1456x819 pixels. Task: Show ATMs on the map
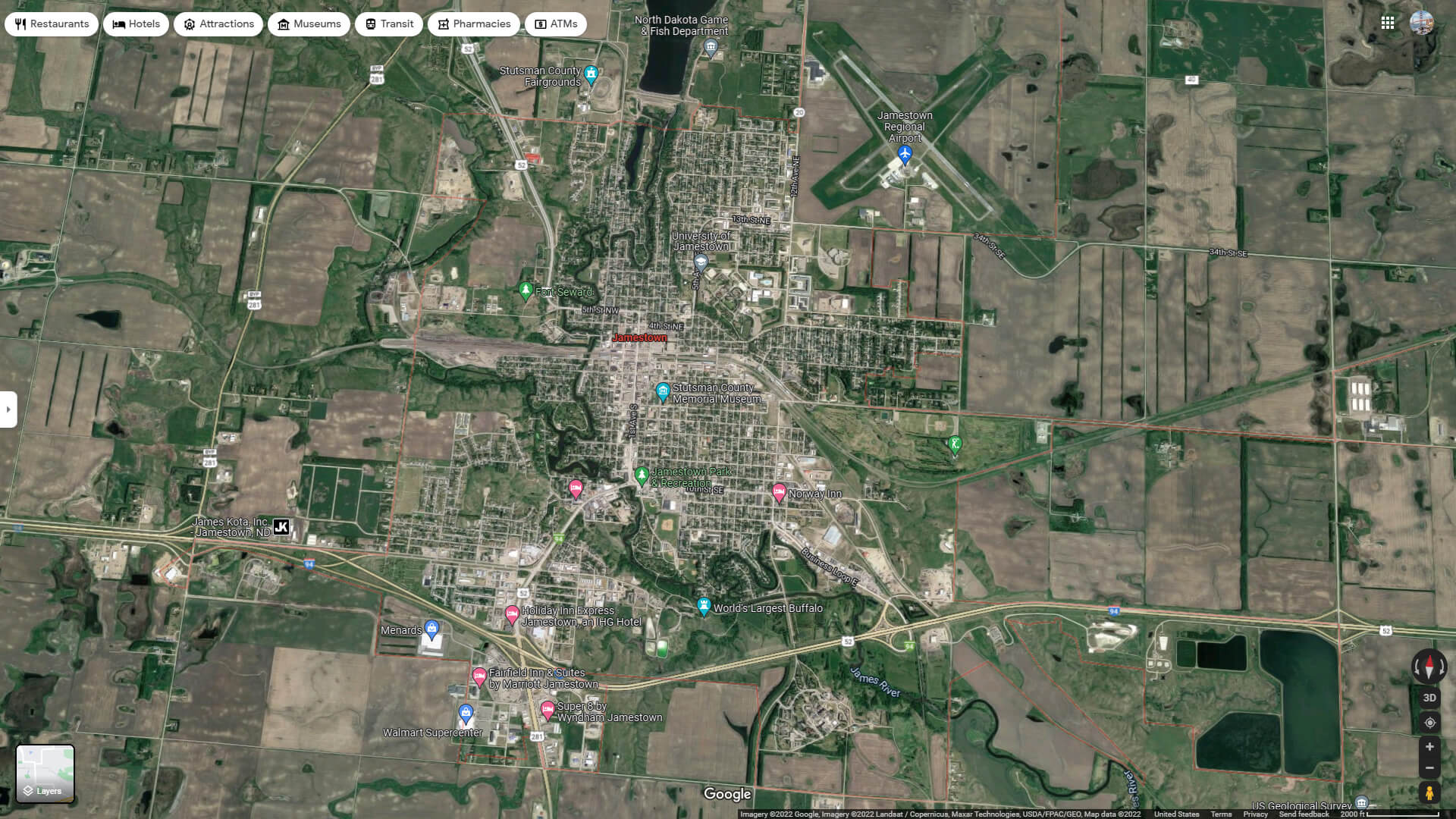click(x=555, y=24)
